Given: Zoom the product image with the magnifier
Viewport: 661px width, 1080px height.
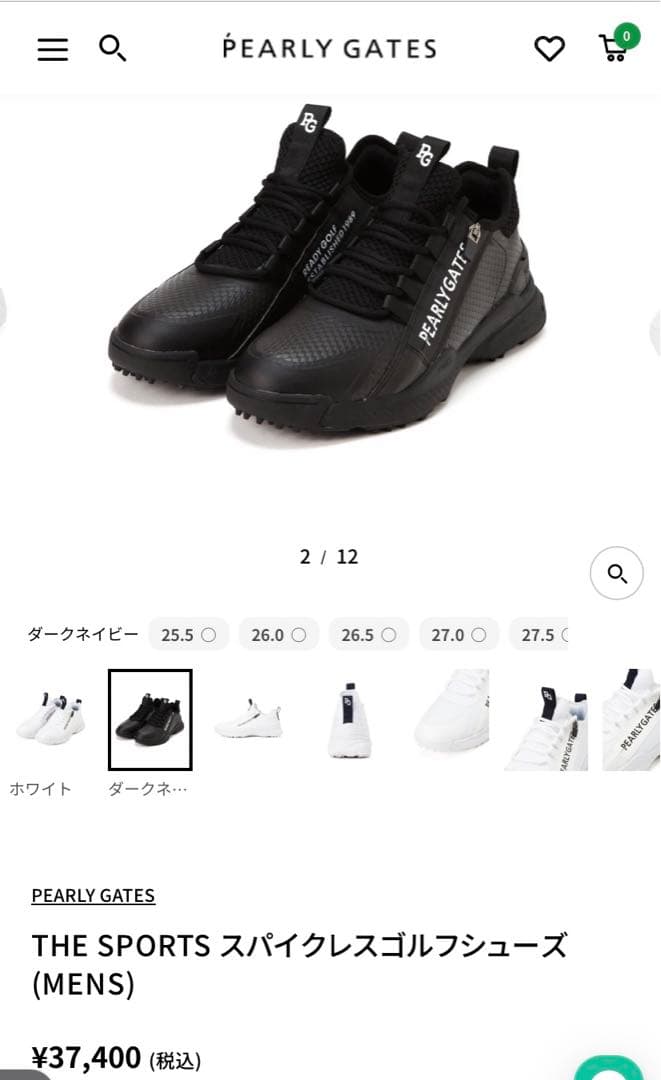Looking at the screenshot, I should [616, 573].
